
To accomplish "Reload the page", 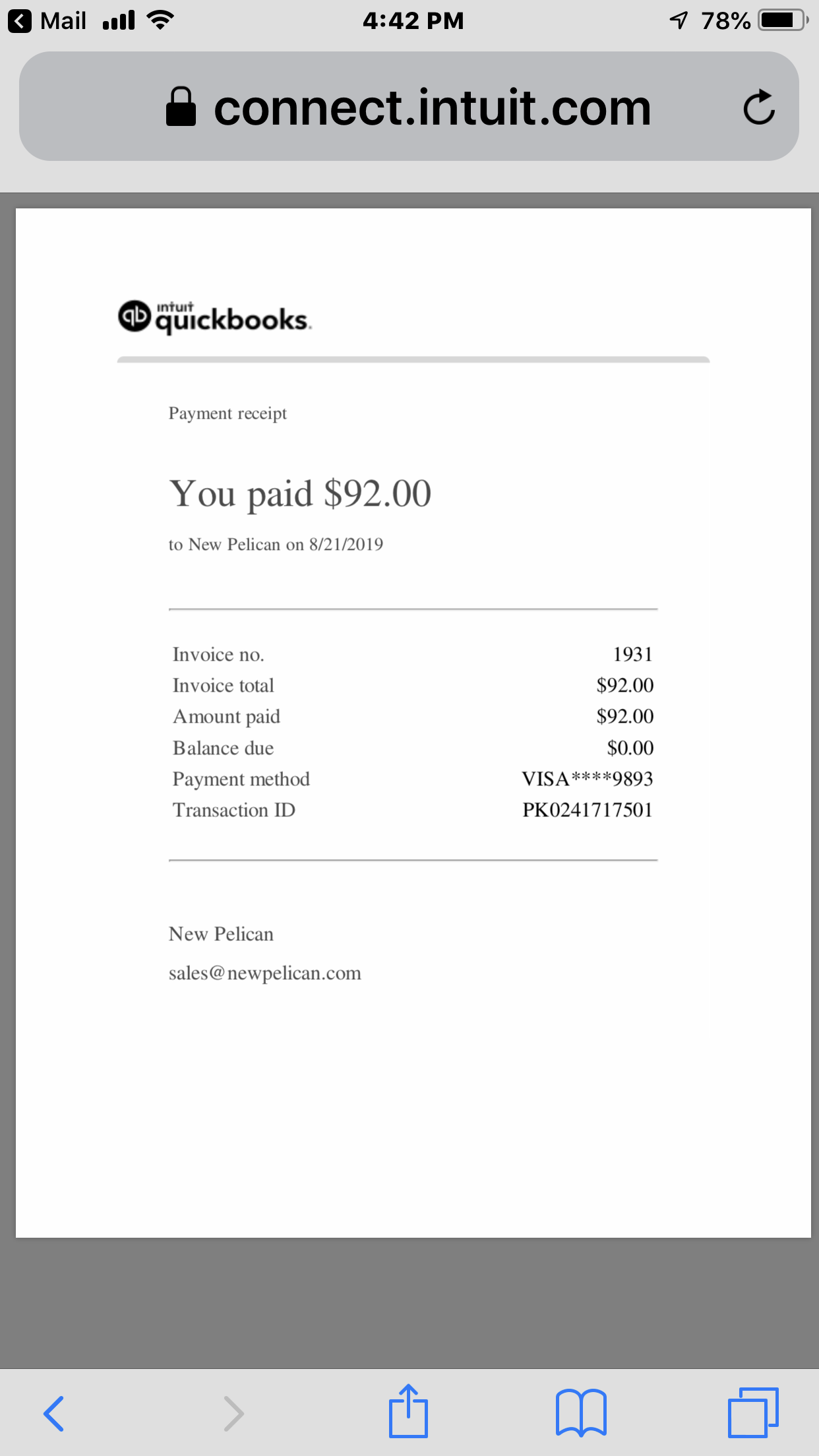I will click(x=758, y=107).
